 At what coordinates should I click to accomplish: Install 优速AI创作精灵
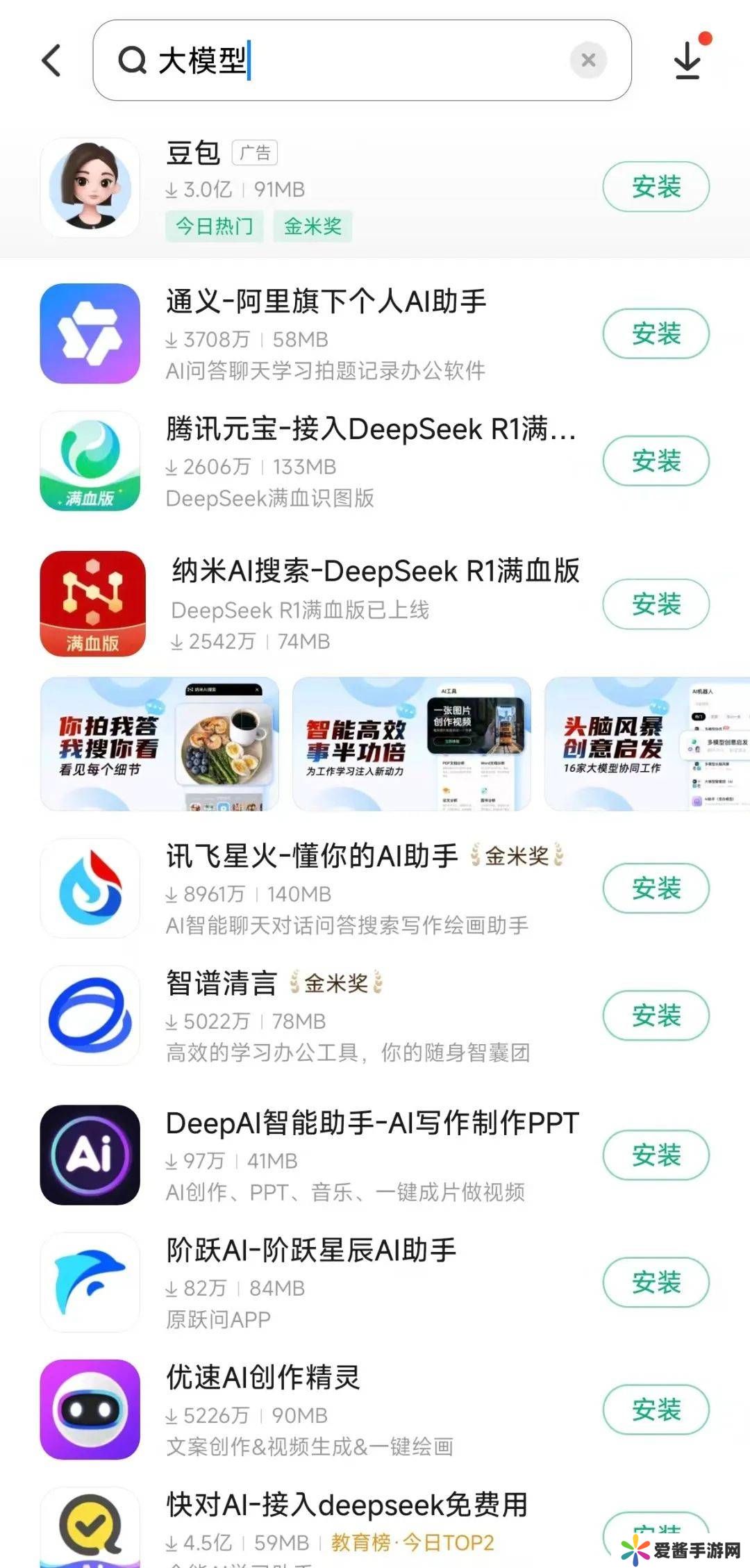656,1410
